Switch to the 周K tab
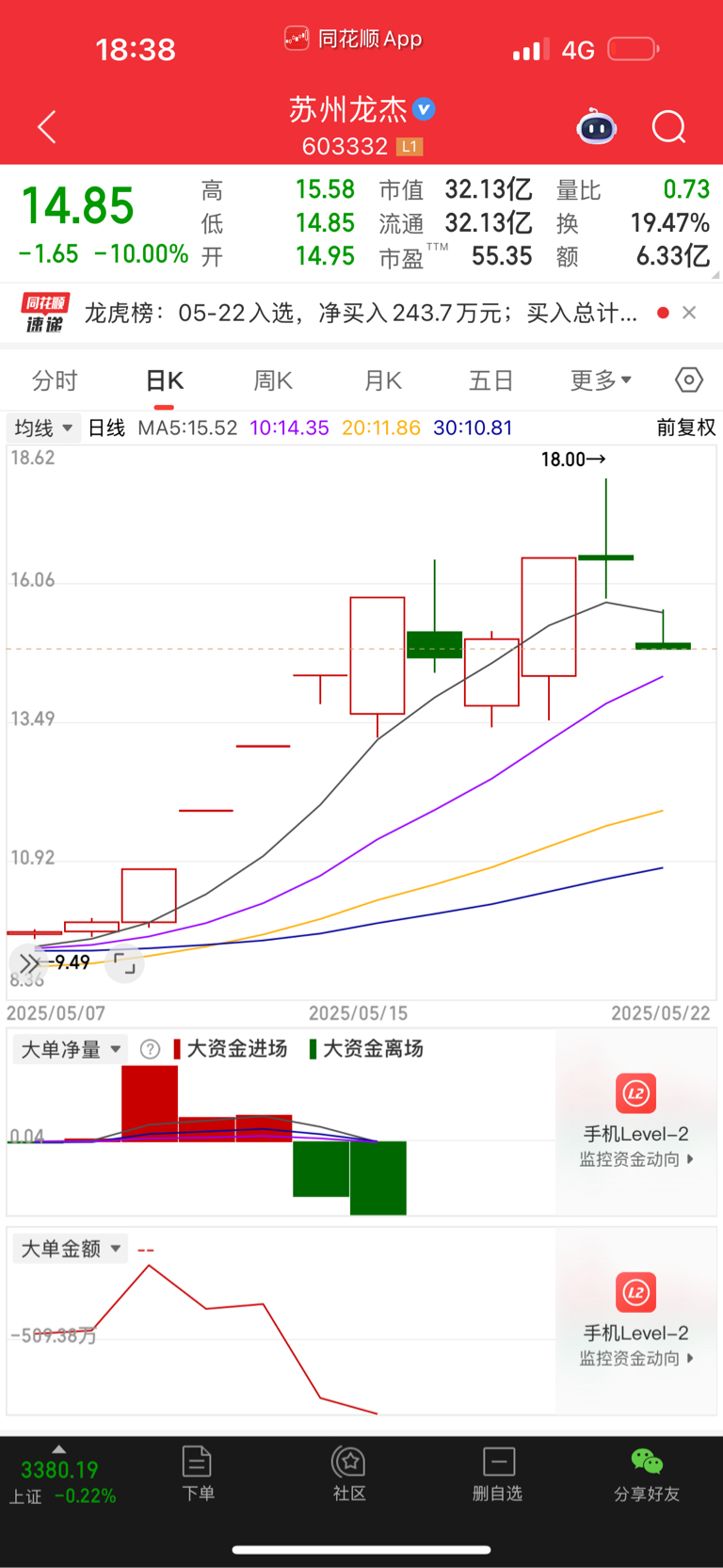 (x=273, y=380)
